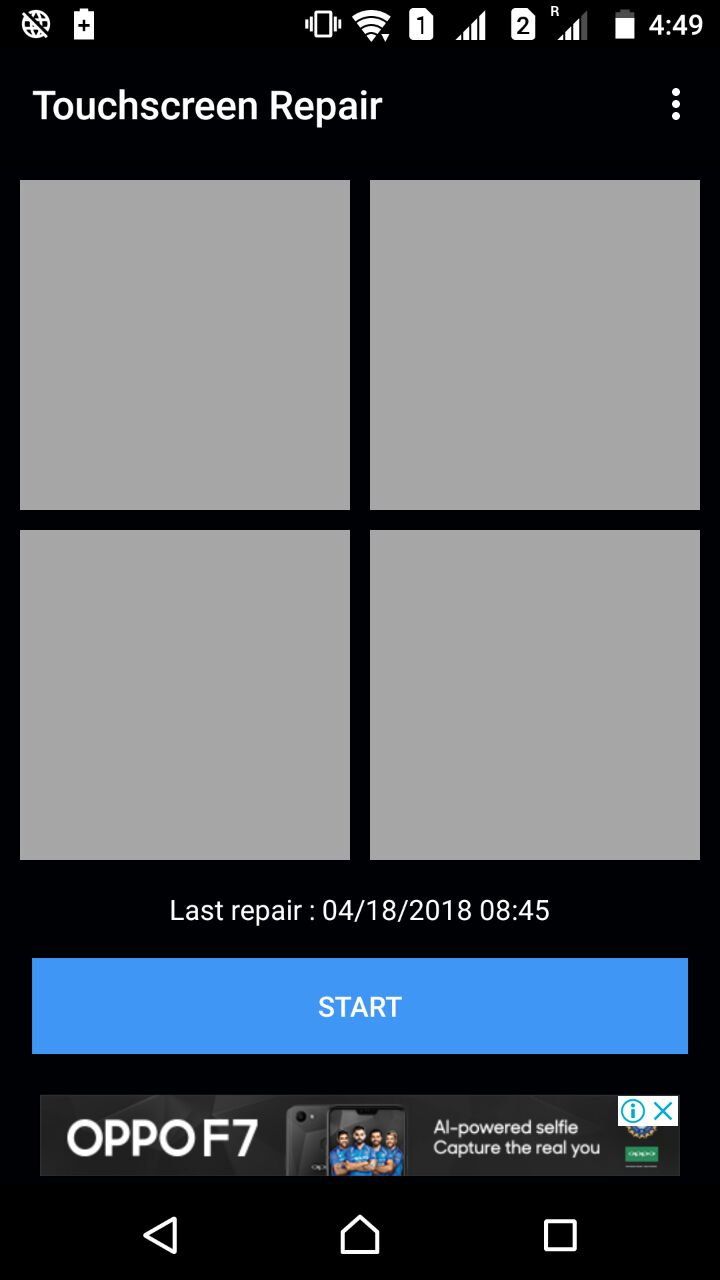Go back with the system back button
The height and width of the screenshot is (1280, 720).
[160, 1235]
